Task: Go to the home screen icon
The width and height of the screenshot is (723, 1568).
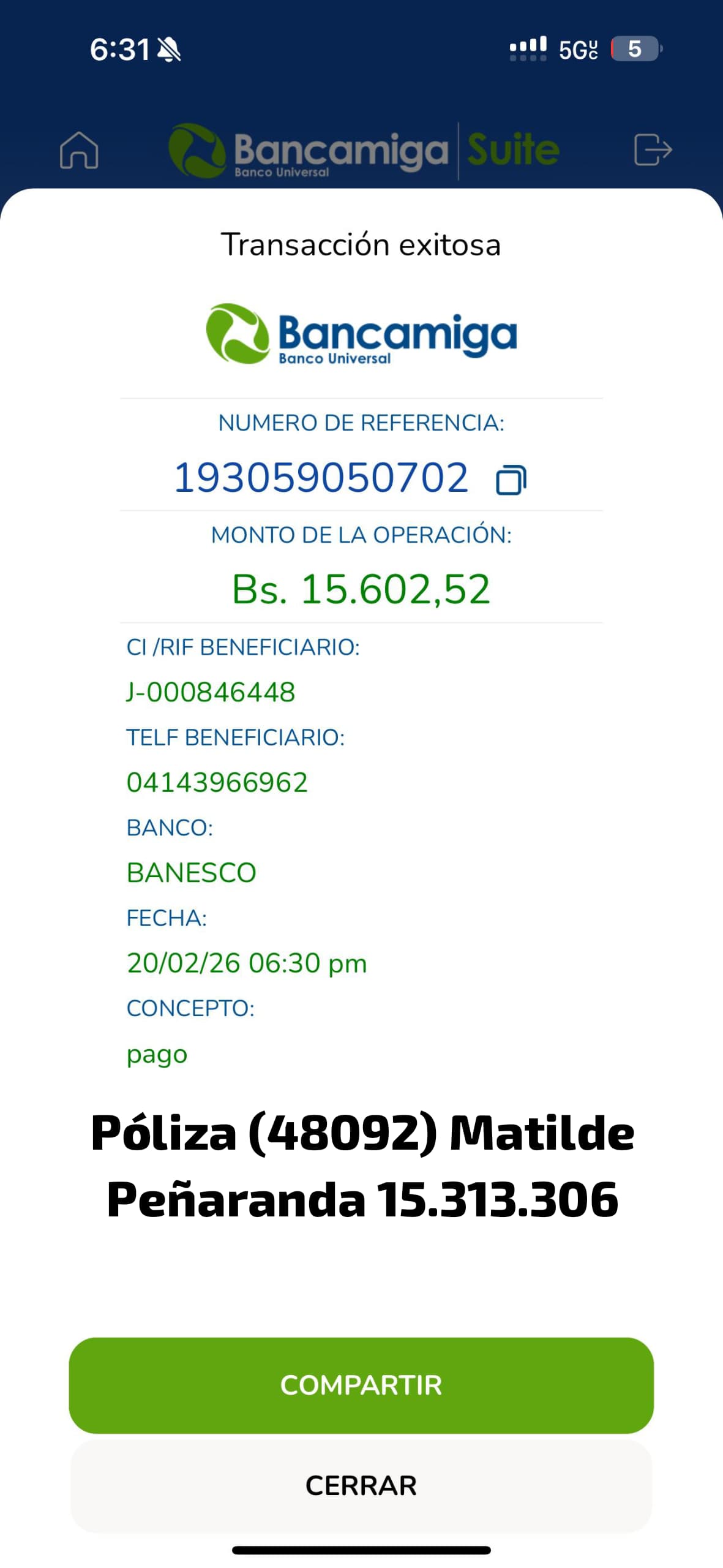Action: 79,150
